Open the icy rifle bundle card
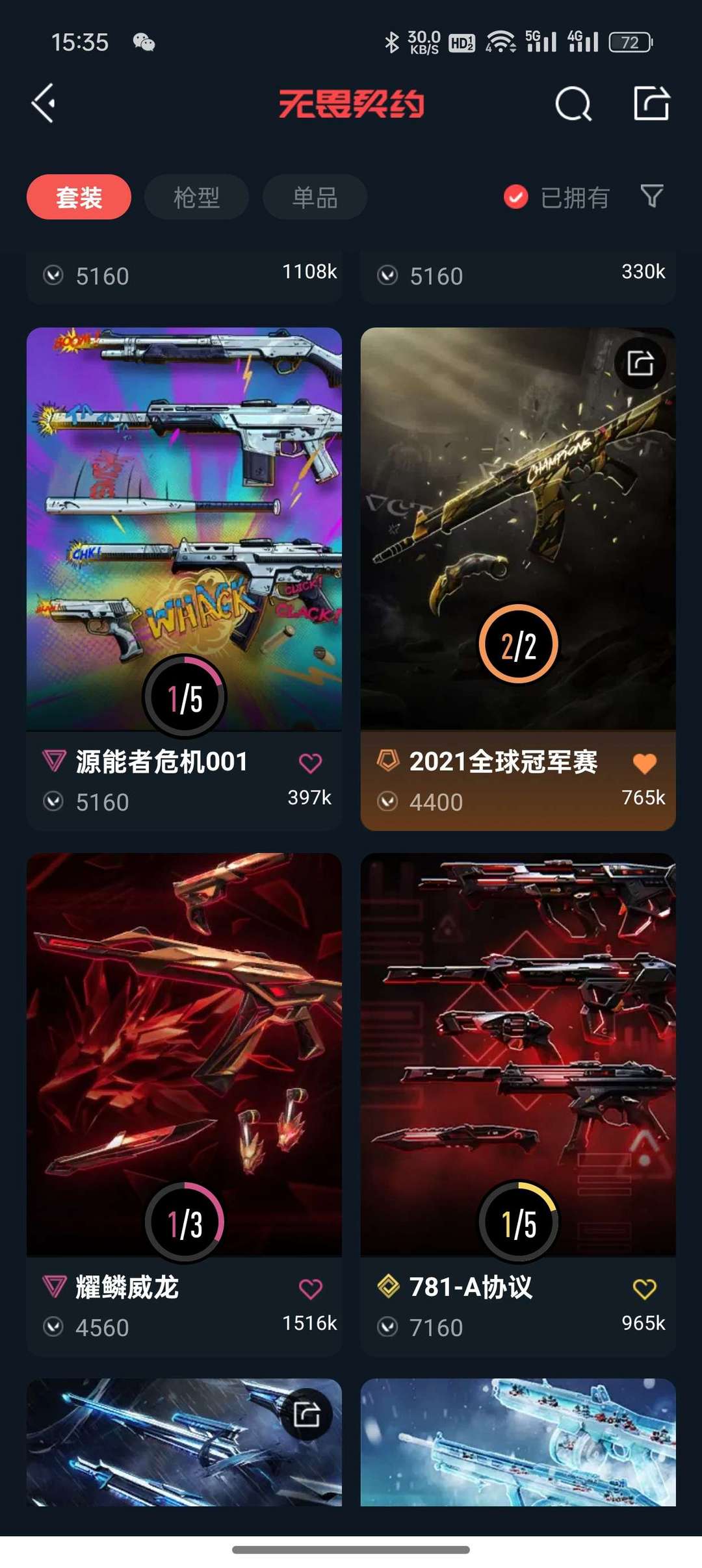 [518, 1442]
